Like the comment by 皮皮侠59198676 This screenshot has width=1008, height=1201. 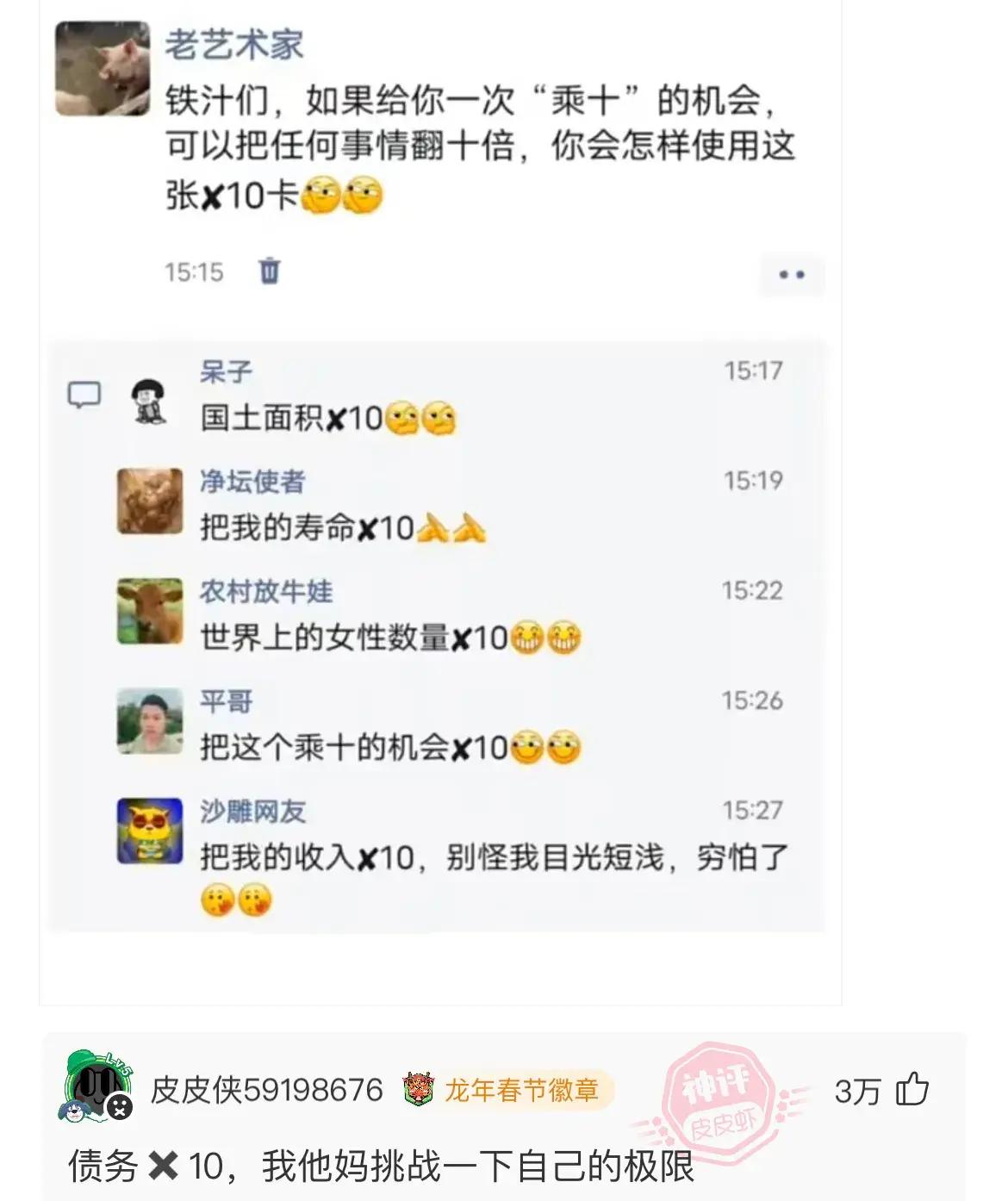(x=912, y=1090)
